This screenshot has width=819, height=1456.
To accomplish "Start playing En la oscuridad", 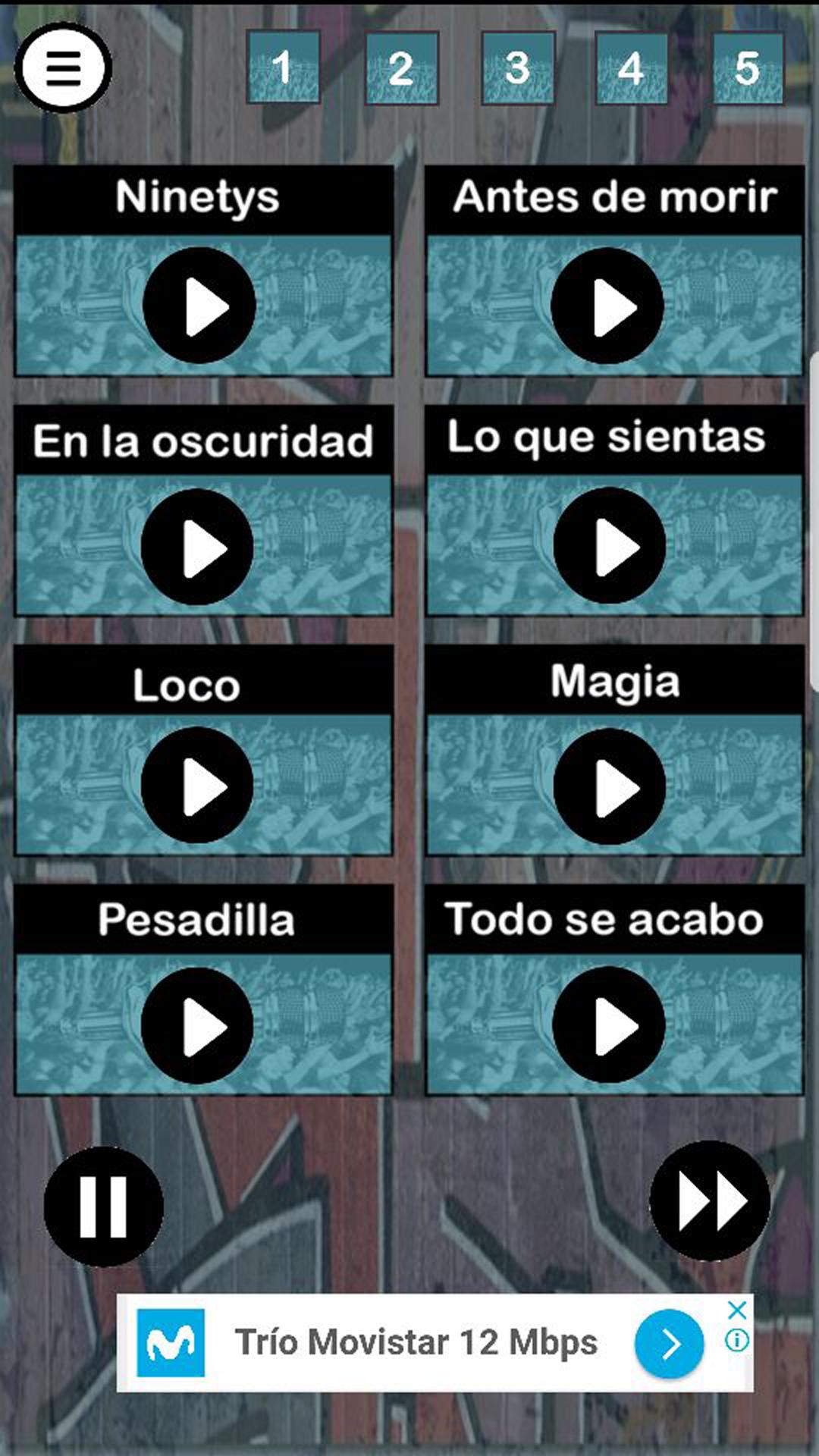I will click(x=198, y=546).
